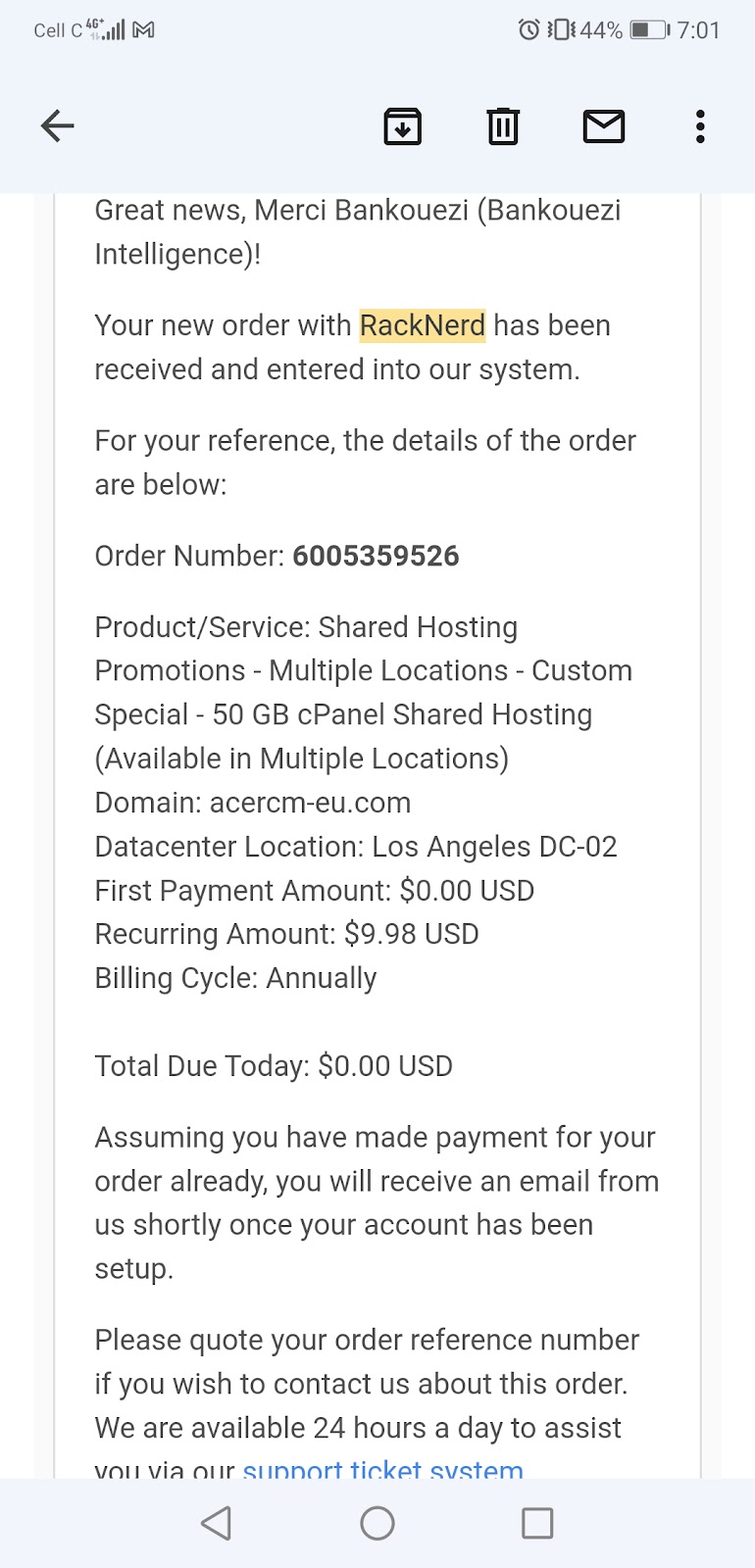This screenshot has width=755, height=1568.
Task: Open the overflow menu
Action: point(700,126)
